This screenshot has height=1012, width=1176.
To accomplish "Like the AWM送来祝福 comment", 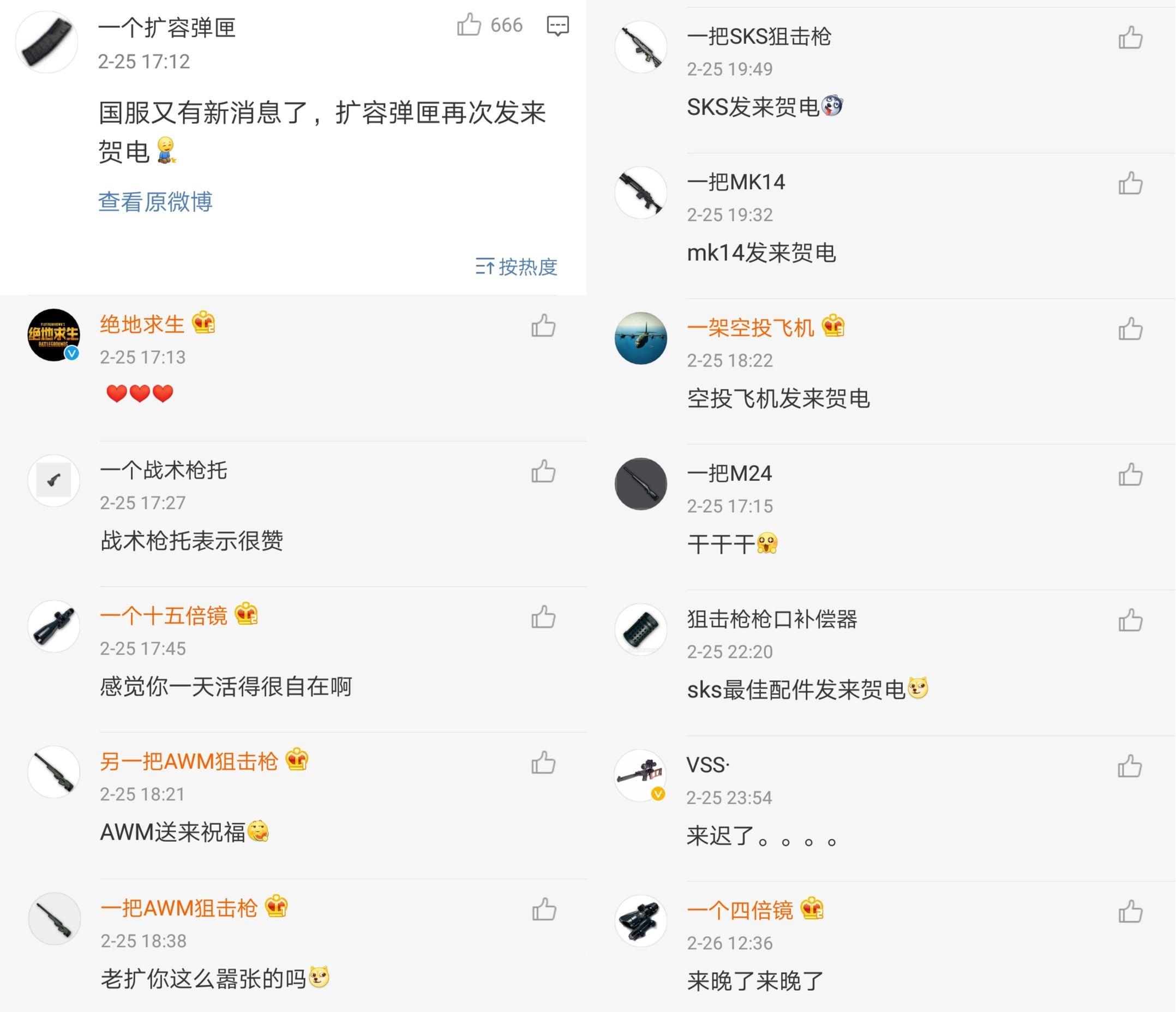I will (x=543, y=763).
